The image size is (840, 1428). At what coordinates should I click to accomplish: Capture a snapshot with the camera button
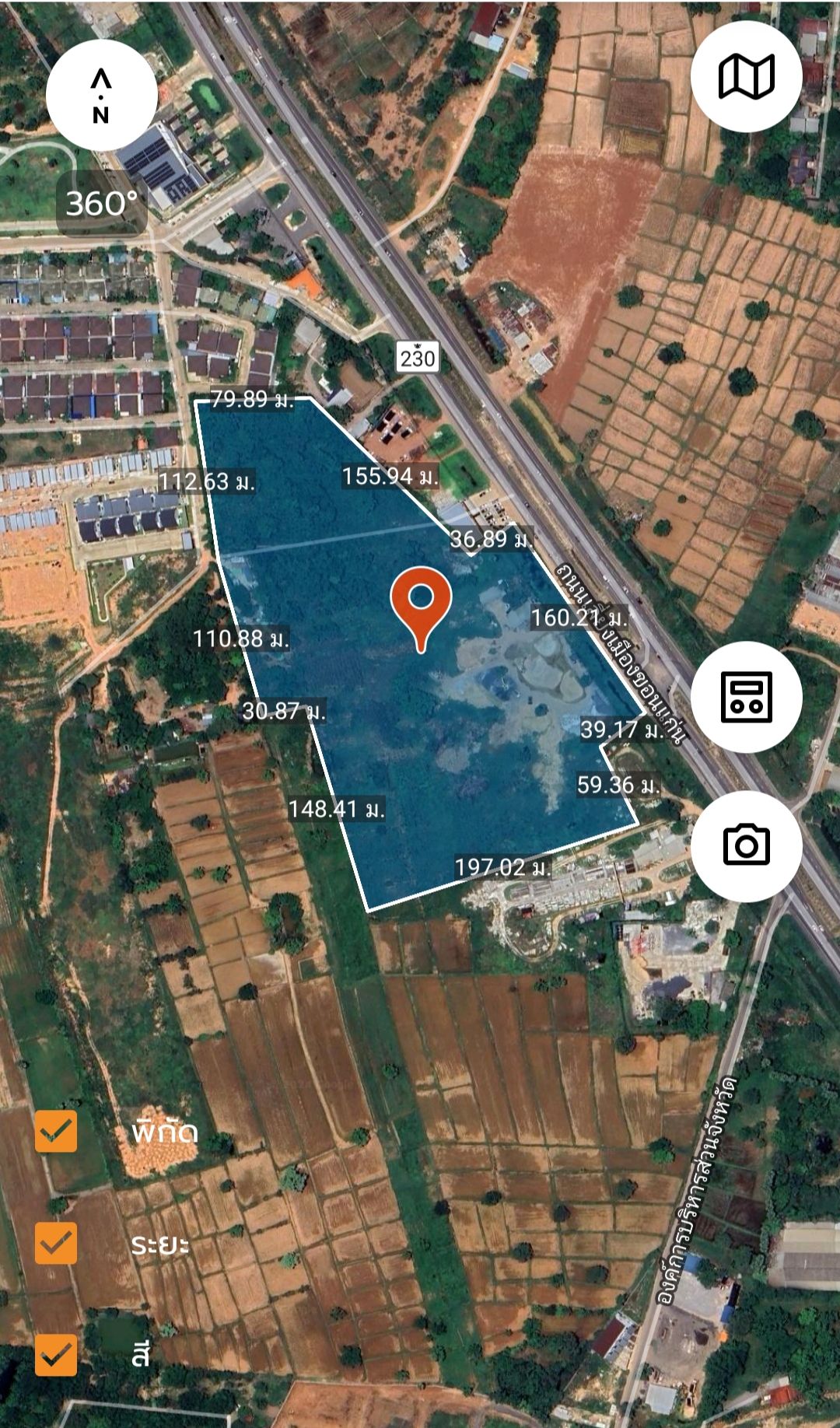(x=746, y=846)
